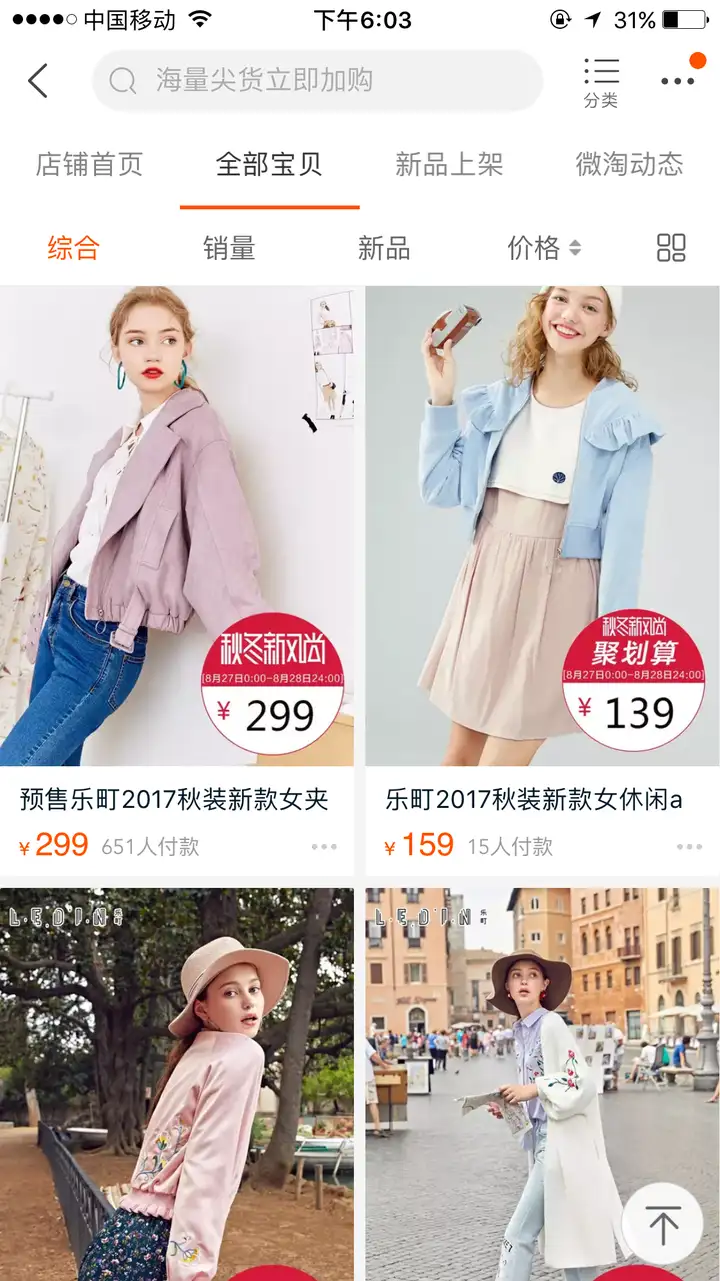Open more options for the ¥159 item

click(x=689, y=847)
